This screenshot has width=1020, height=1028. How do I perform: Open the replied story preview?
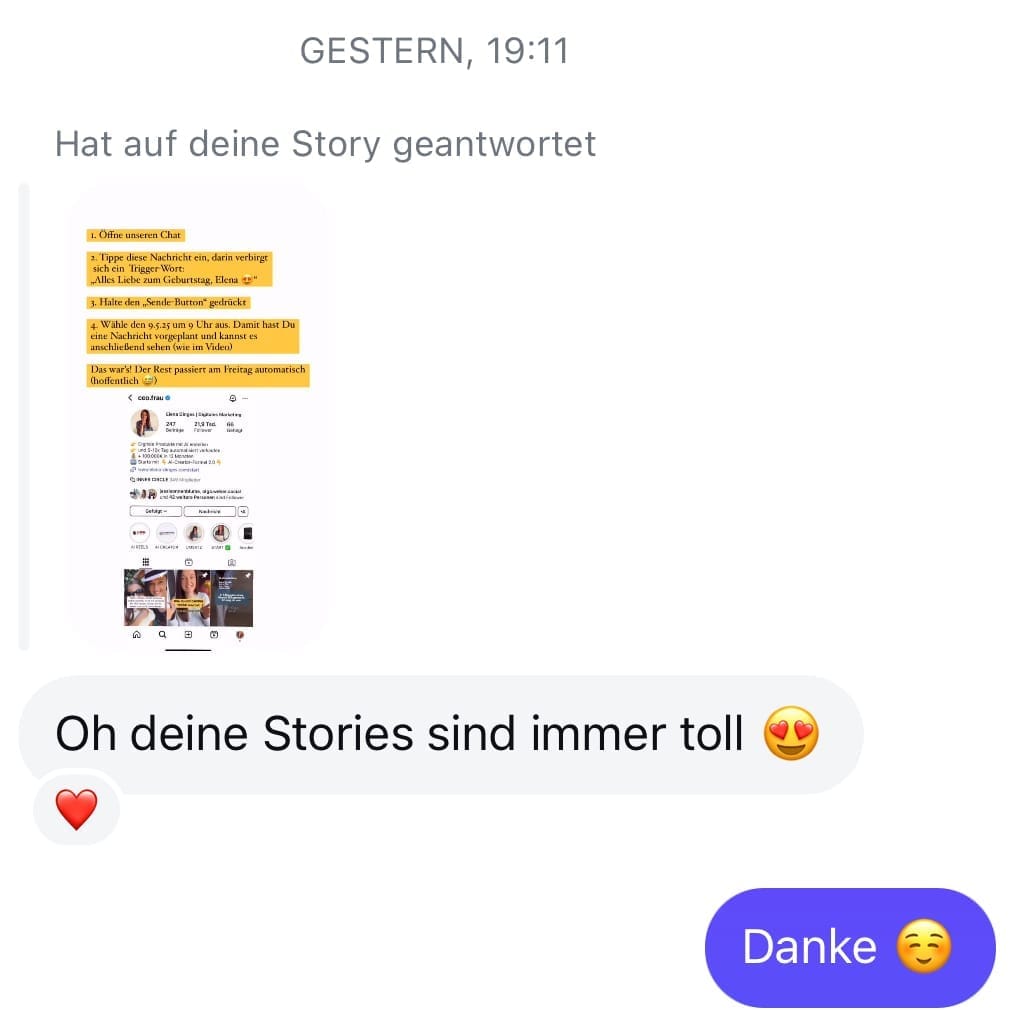[197, 415]
